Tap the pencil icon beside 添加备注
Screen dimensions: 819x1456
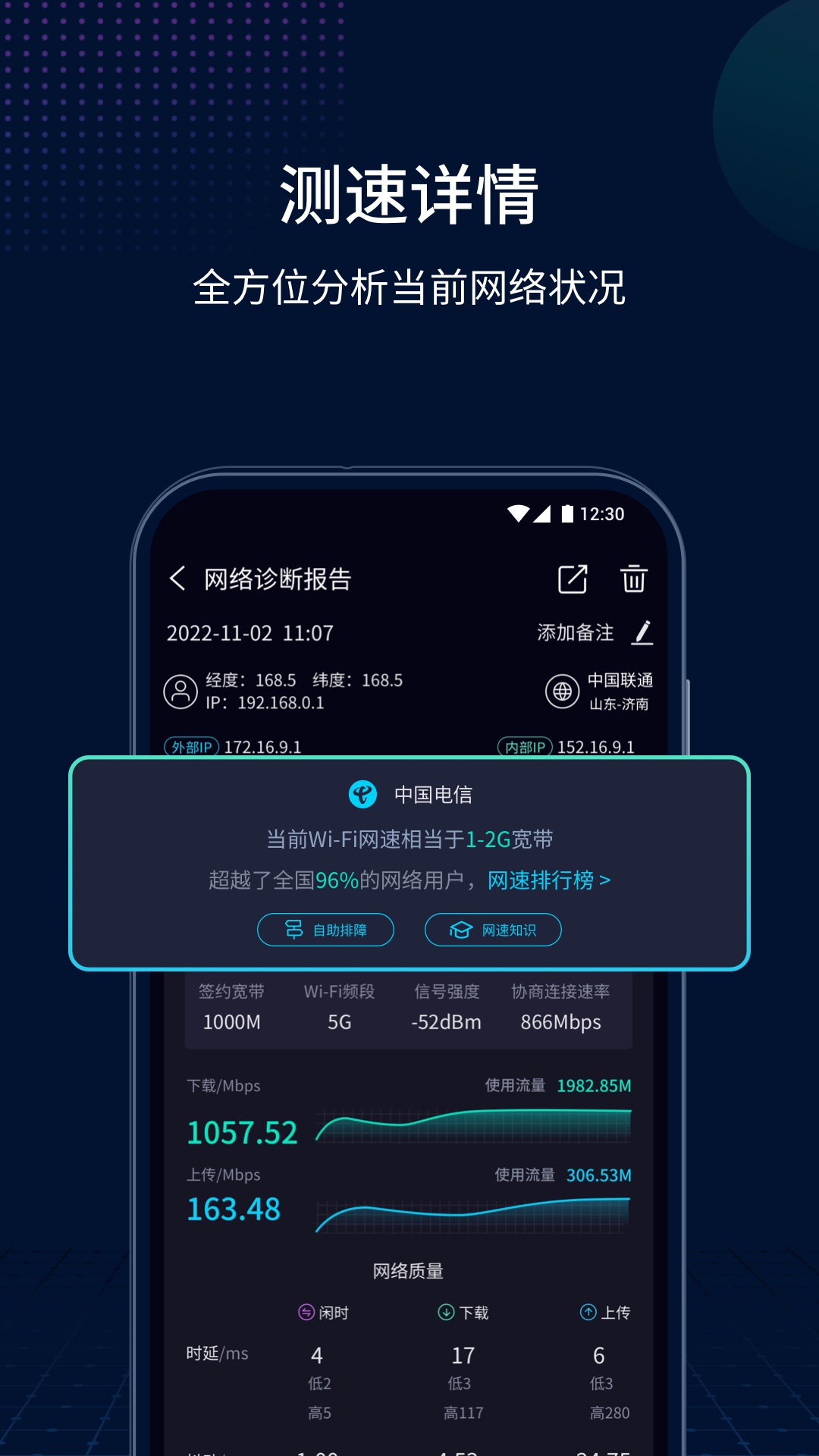[x=643, y=634]
